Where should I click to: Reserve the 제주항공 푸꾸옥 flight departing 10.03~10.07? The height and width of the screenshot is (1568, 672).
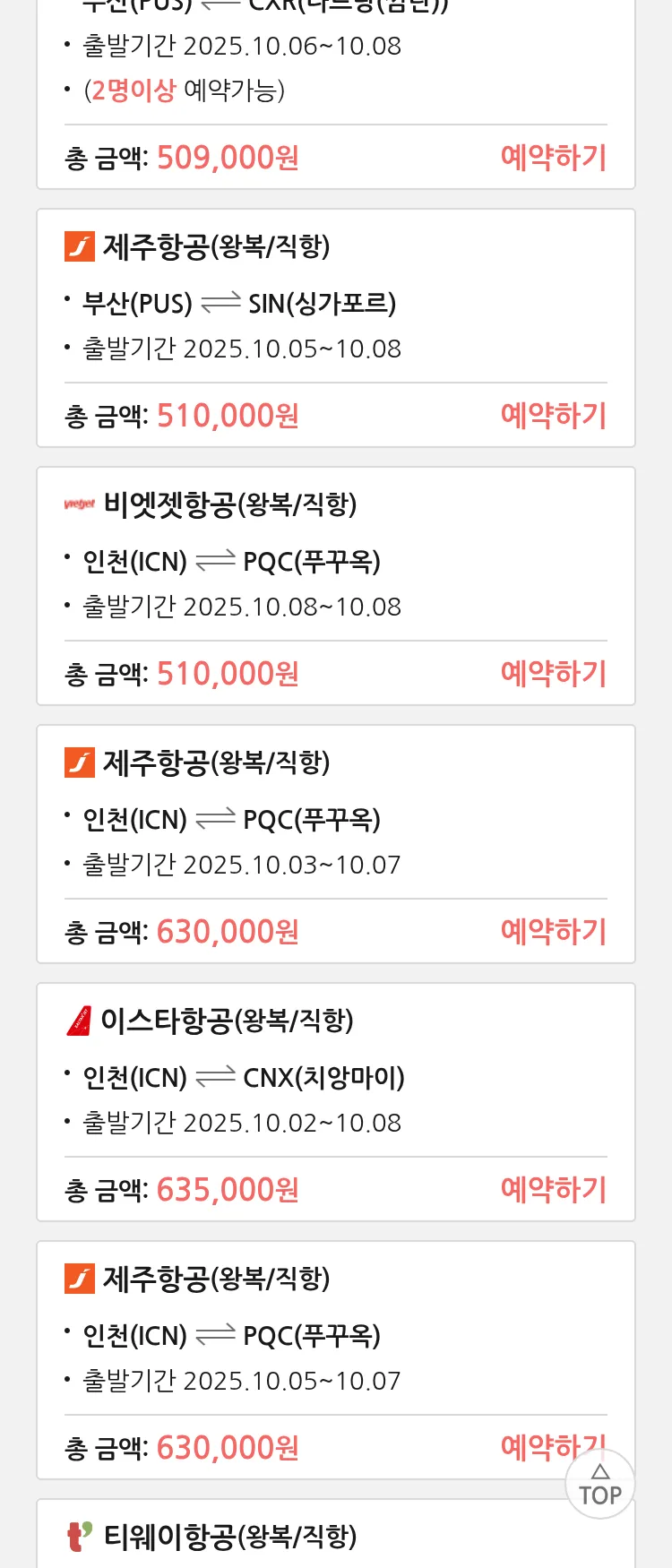click(x=553, y=932)
